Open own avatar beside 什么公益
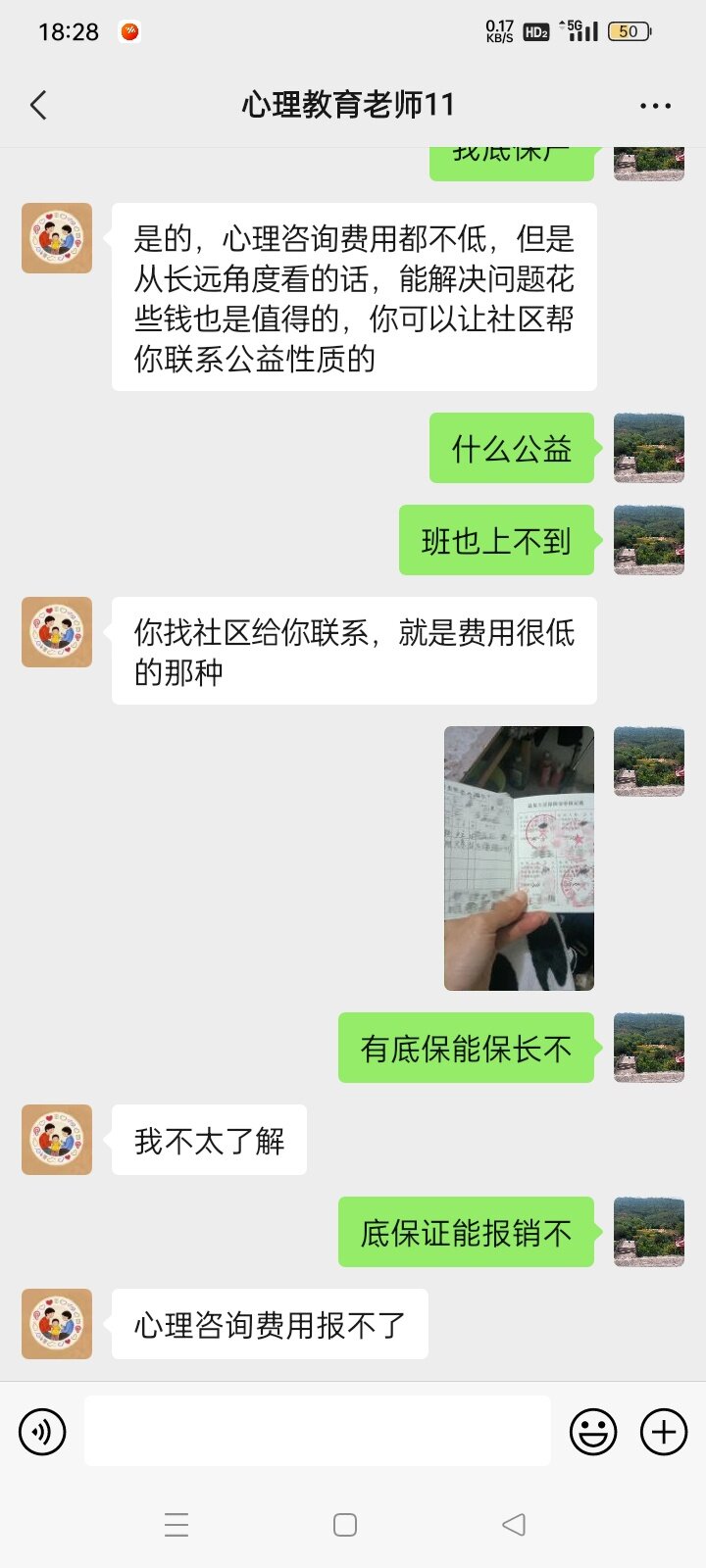Viewport: 706px width, 1568px height. (x=649, y=448)
